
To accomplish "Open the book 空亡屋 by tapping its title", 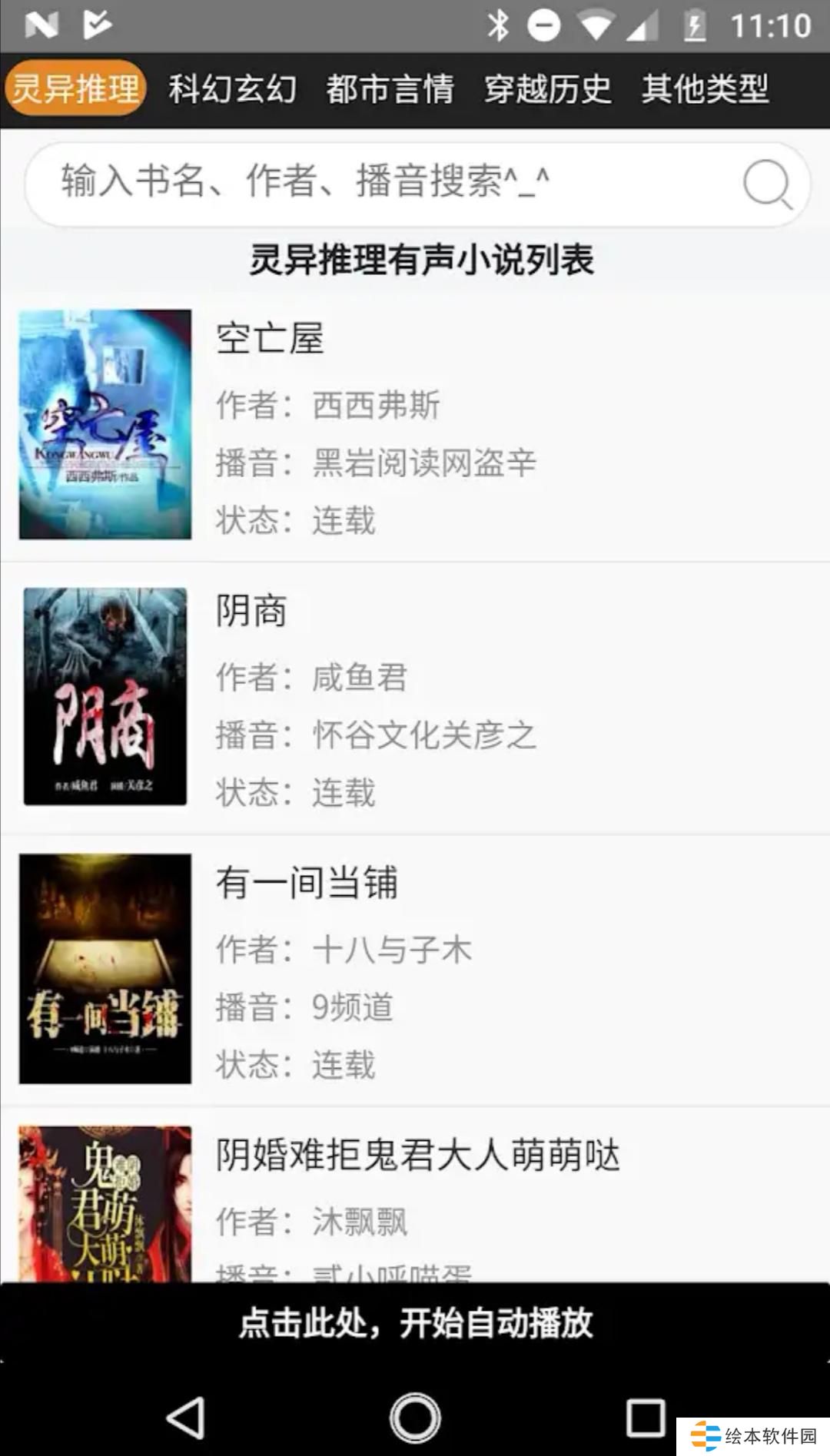I will tap(268, 340).
